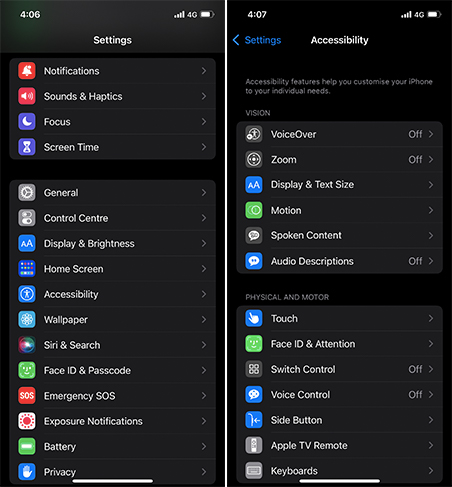452x487 pixels.
Task: Open Sounds & Haptics
Action: coord(113,96)
